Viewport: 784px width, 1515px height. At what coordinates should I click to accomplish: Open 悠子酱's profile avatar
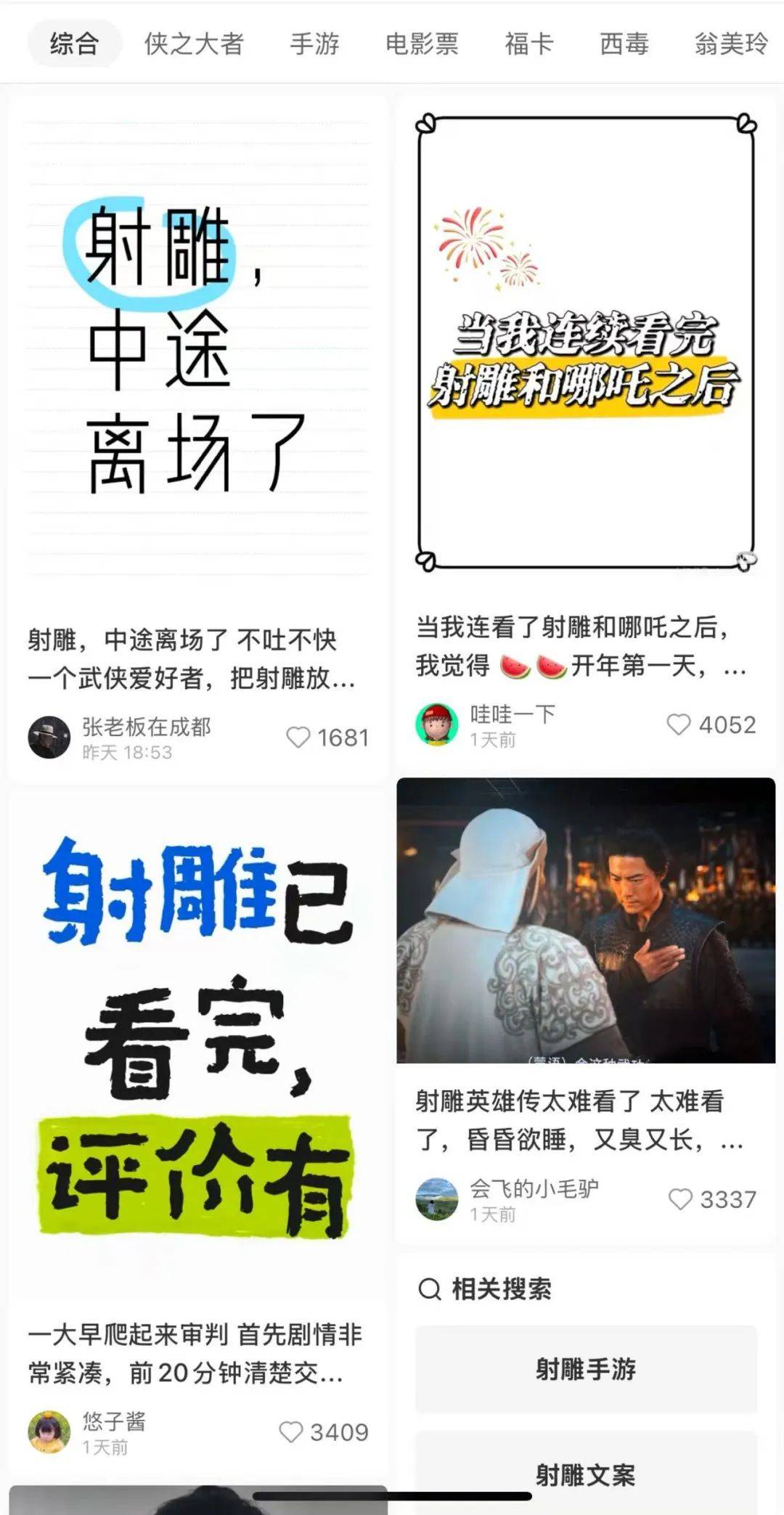tap(49, 1432)
